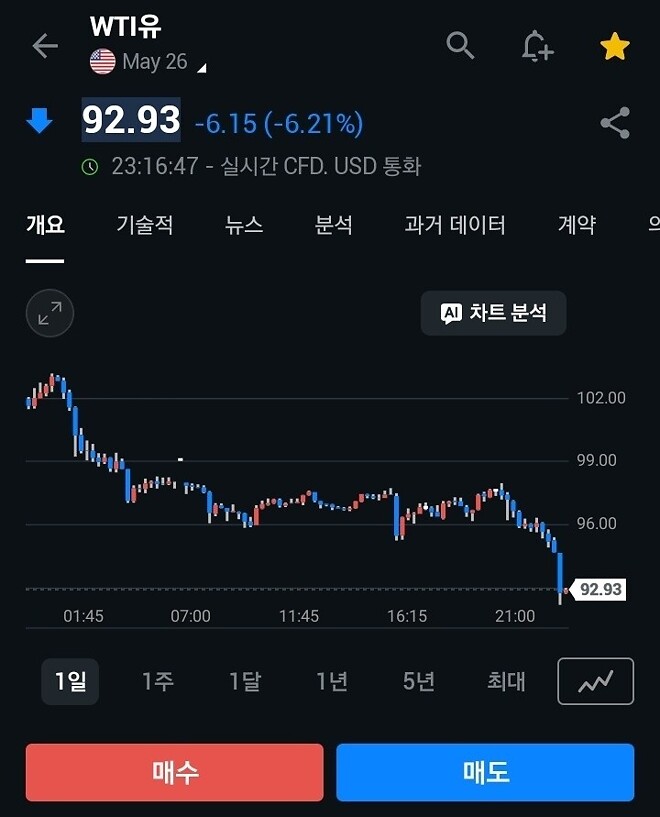
Task: Open the 계약 tab
Action: pos(577,225)
